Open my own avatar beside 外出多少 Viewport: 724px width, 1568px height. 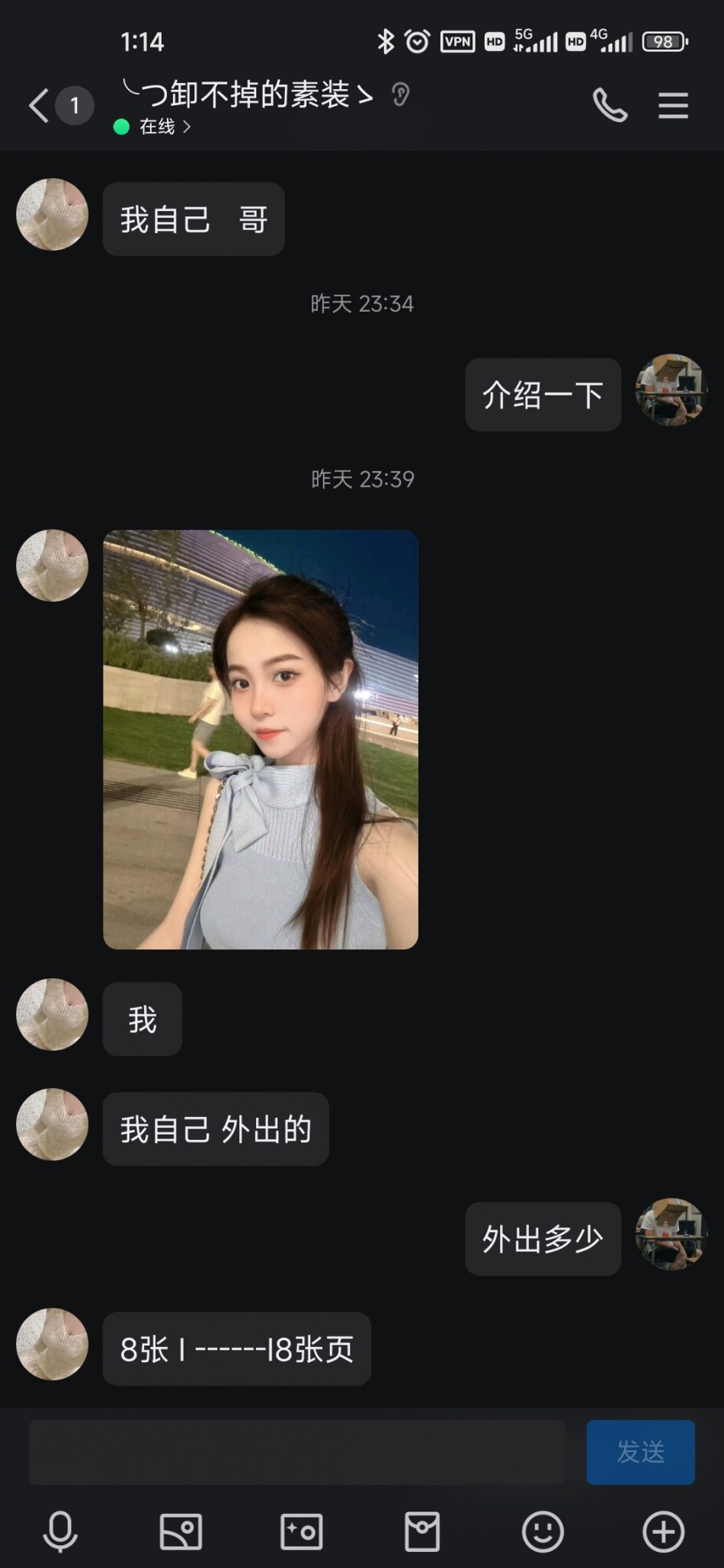(x=671, y=1234)
